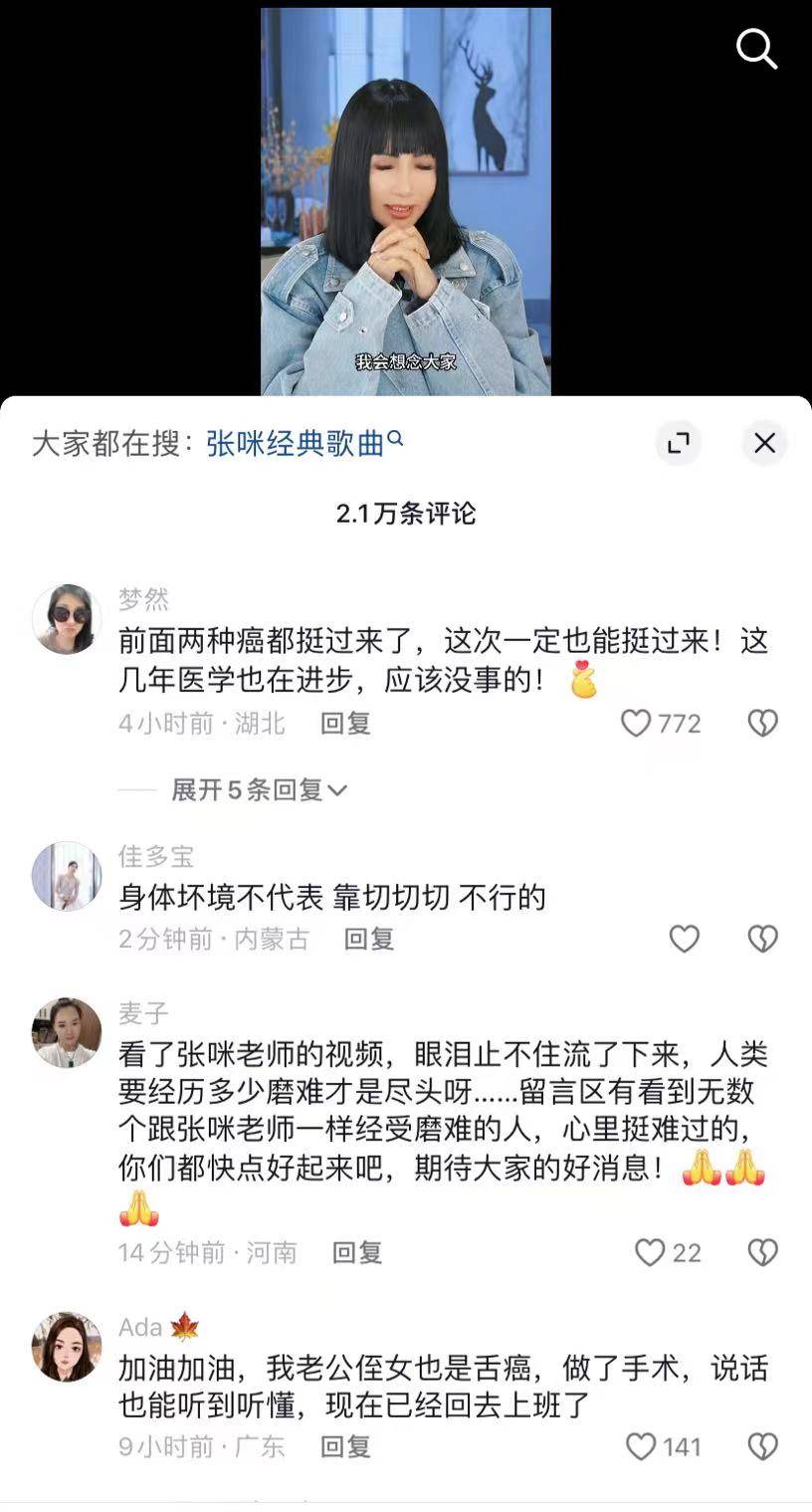
Task: Open Ada's profile avatar
Action: (x=67, y=1346)
